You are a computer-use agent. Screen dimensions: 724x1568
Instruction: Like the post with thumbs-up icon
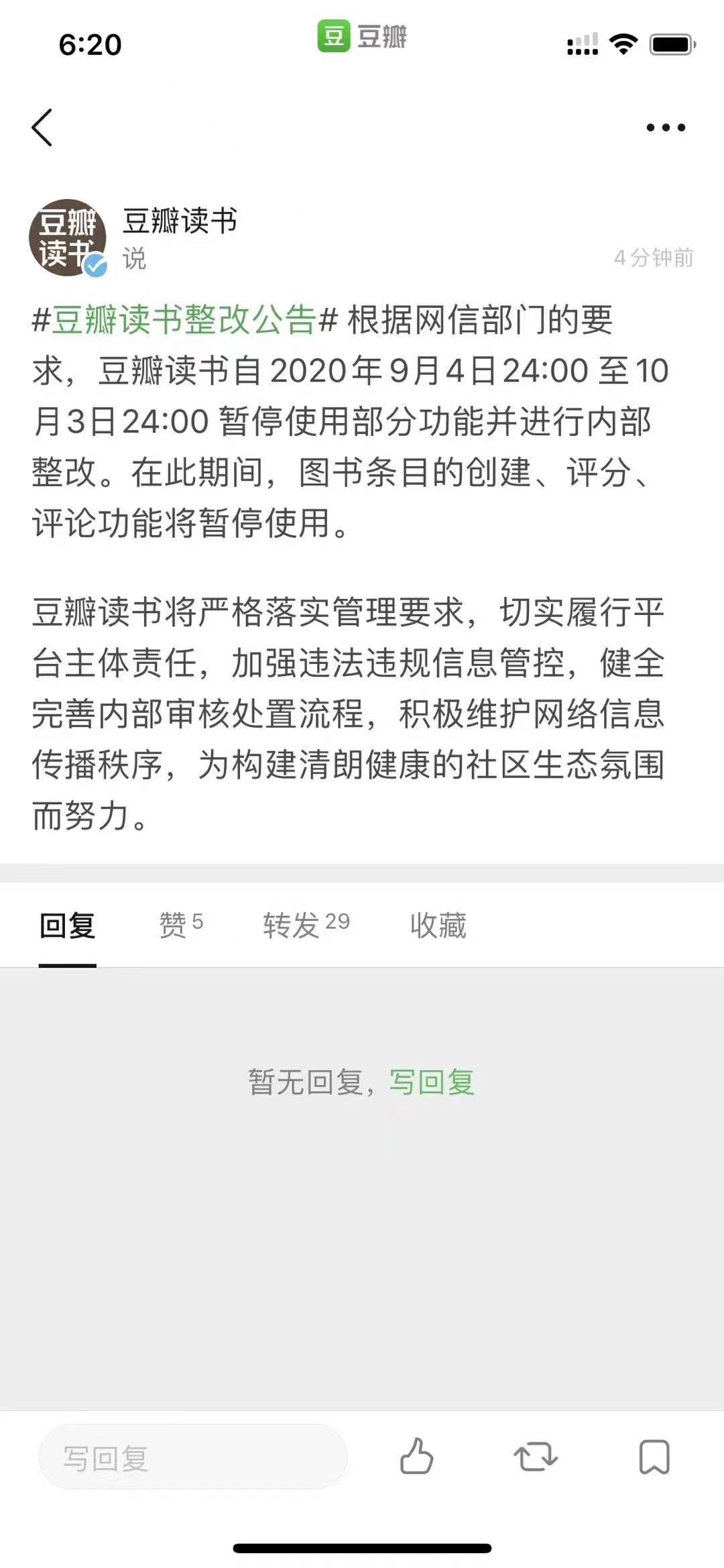point(416,1456)
